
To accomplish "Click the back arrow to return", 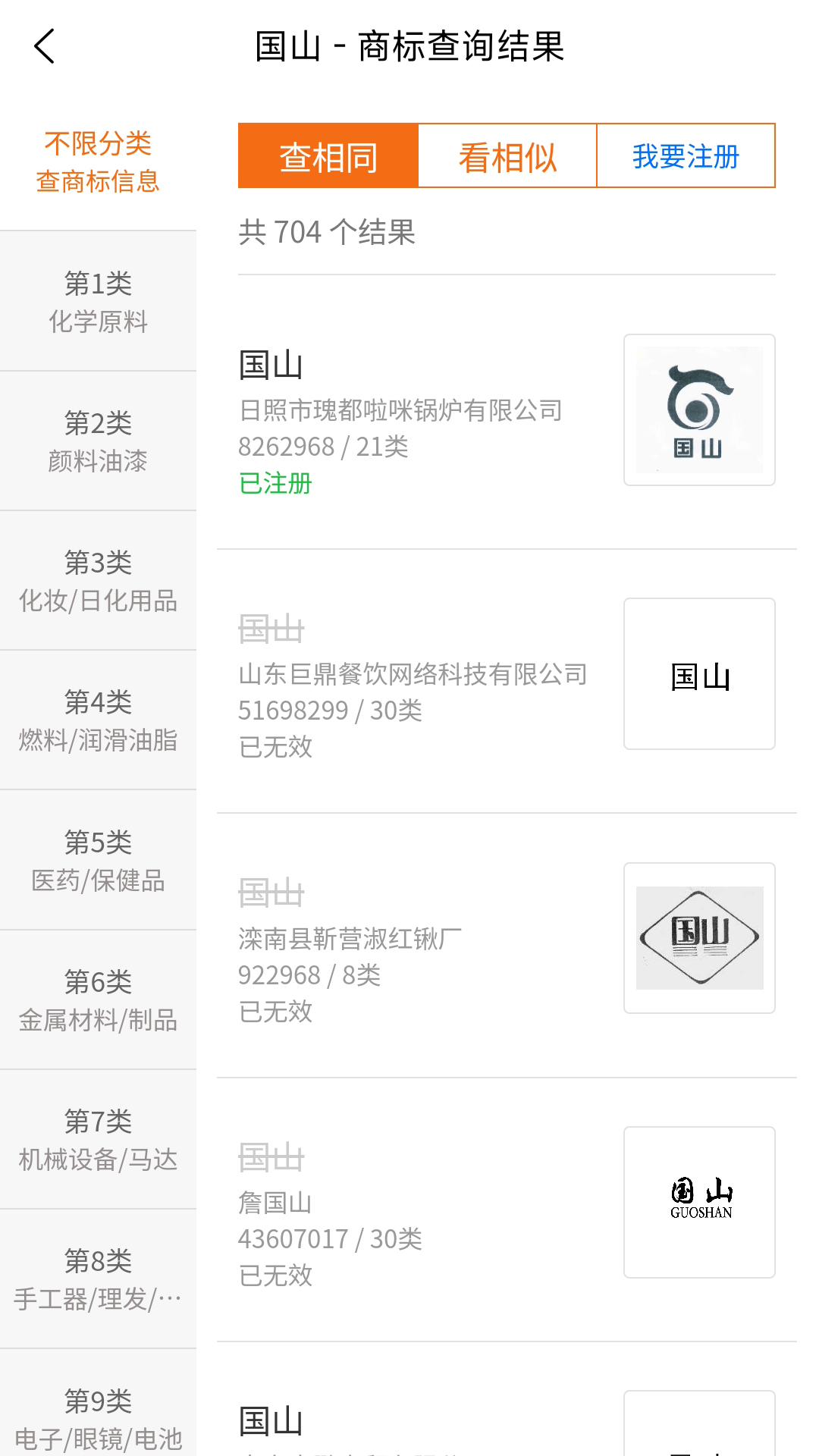I will pos(43,45).
